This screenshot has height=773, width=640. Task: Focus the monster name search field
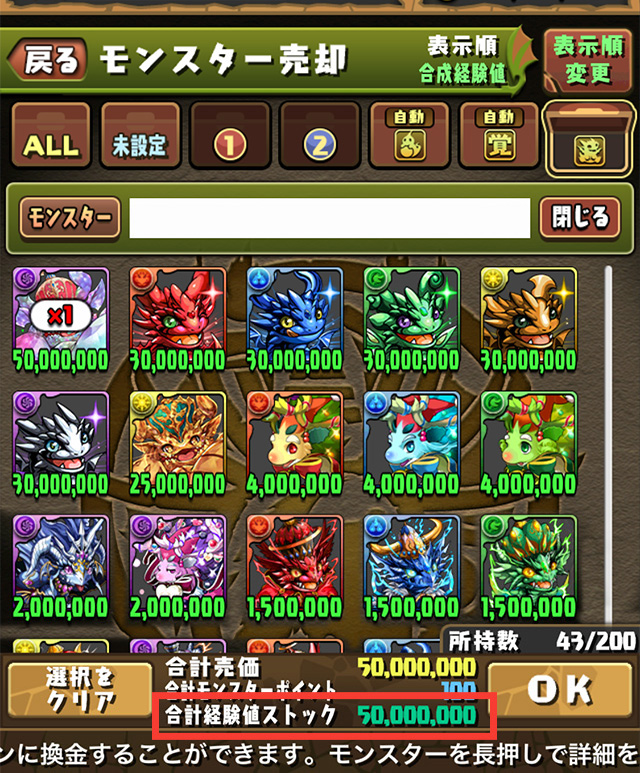tap(329, 217)
